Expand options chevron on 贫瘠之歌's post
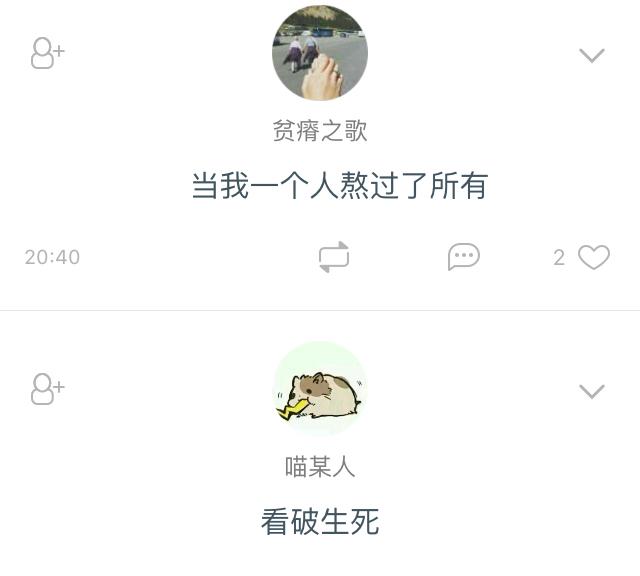This screenshot has width=640, height=576. (x=592, y=55)
